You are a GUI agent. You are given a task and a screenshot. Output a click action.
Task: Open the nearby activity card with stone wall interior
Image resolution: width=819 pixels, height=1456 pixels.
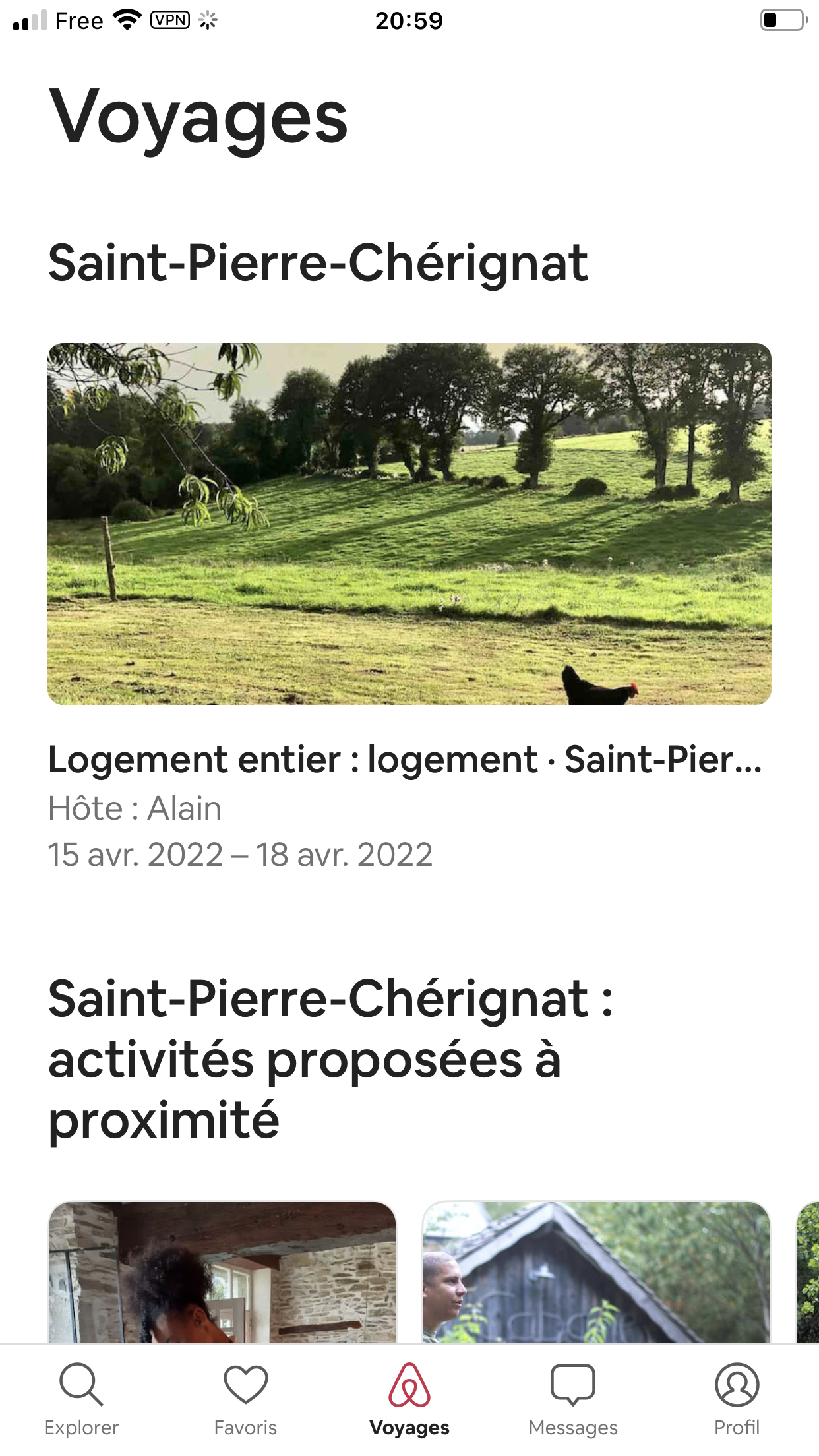pos(223,1272)
